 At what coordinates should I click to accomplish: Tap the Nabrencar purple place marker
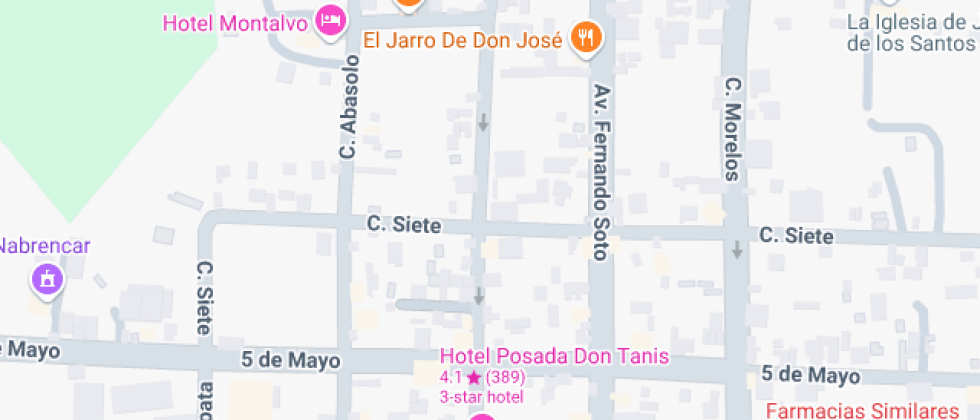coord(46,280)
